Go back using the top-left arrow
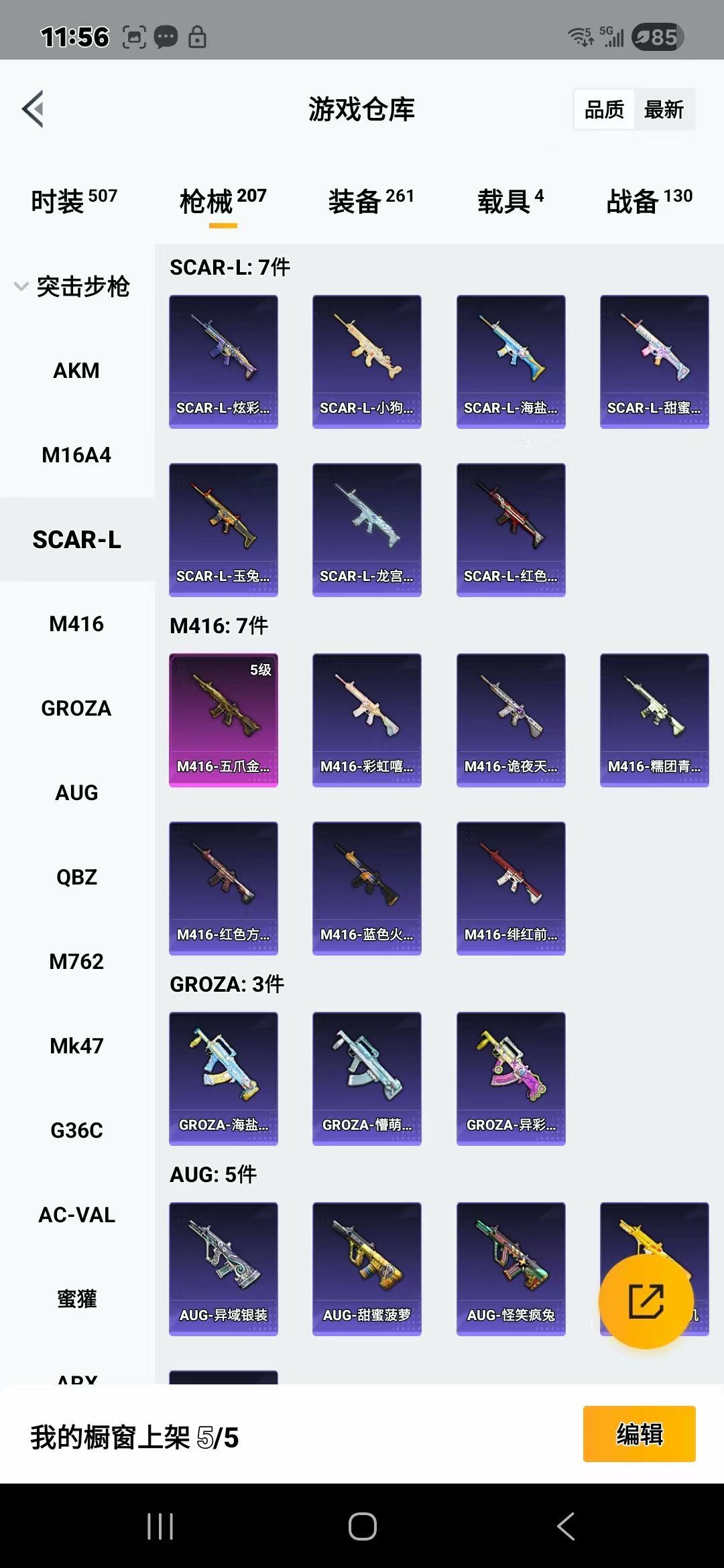 (34, 109)
